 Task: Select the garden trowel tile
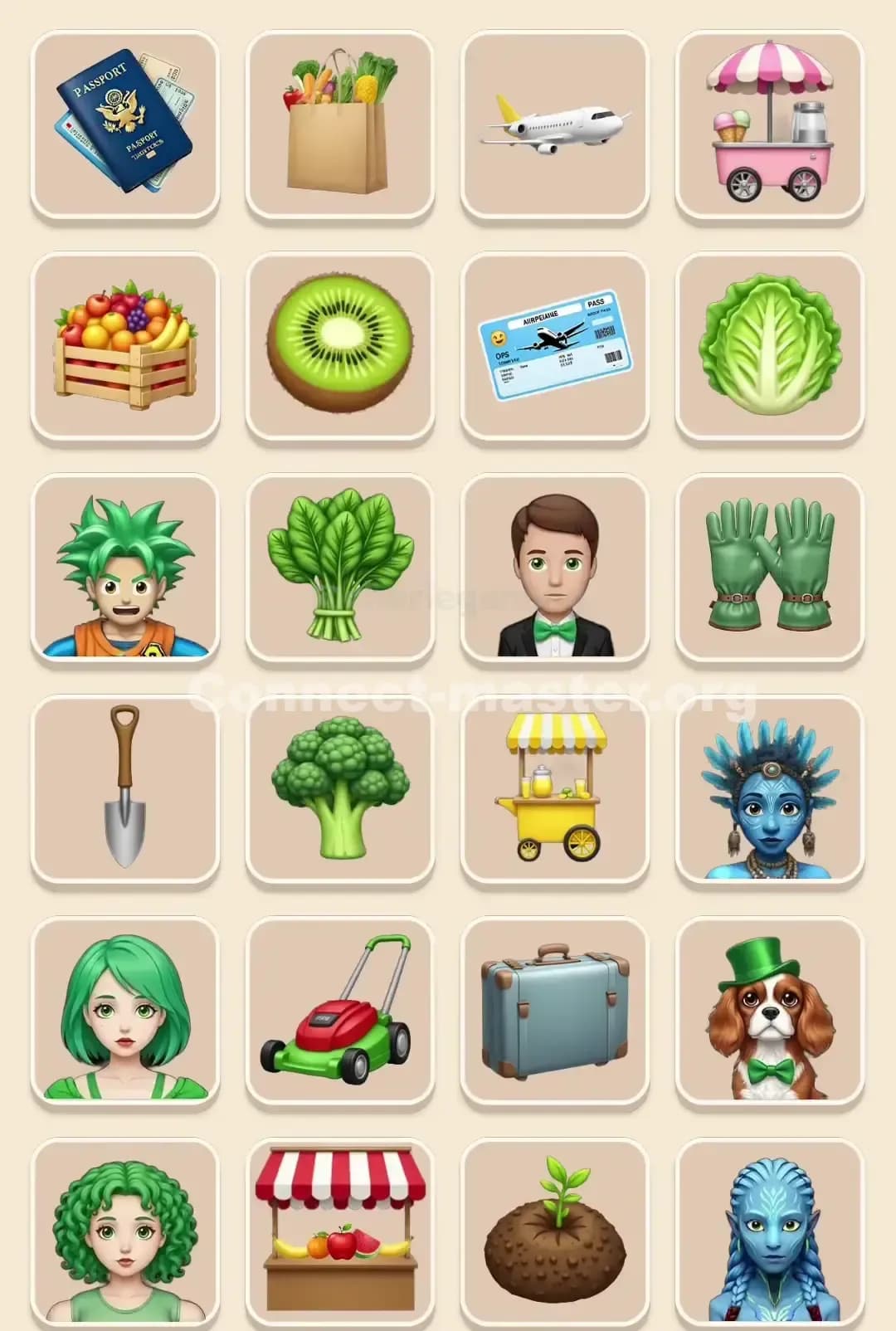(x=124, y=792)
